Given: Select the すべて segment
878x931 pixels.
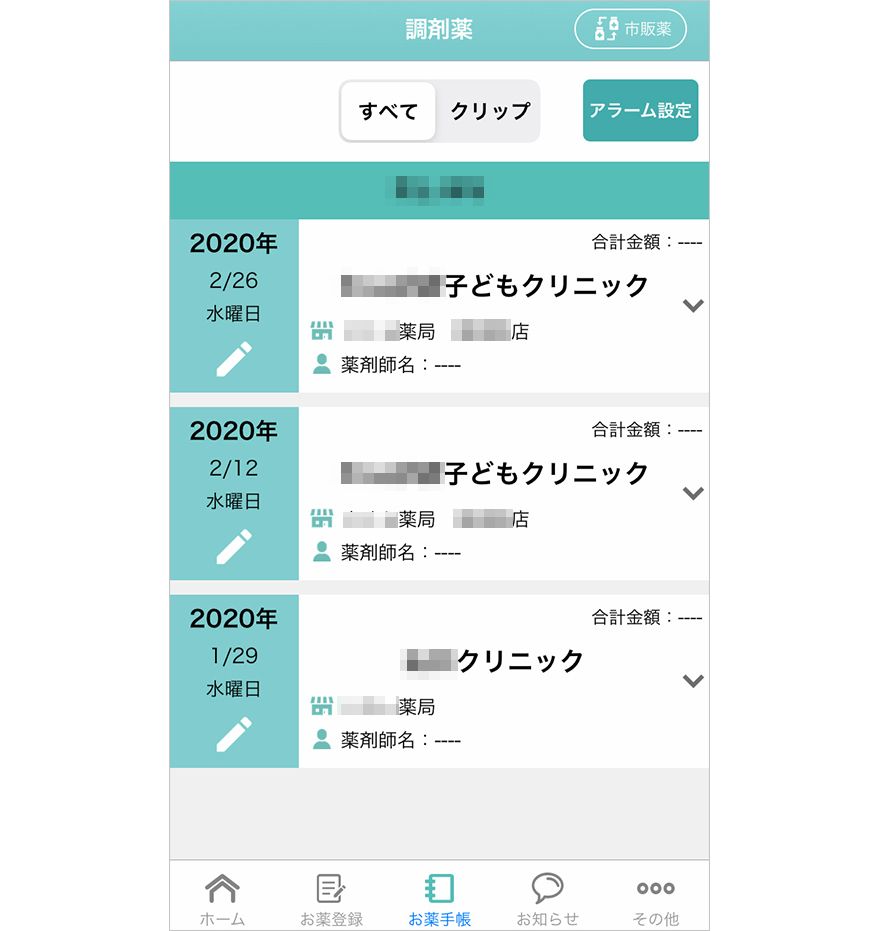Looking at the screenshot, I should 388,111.
